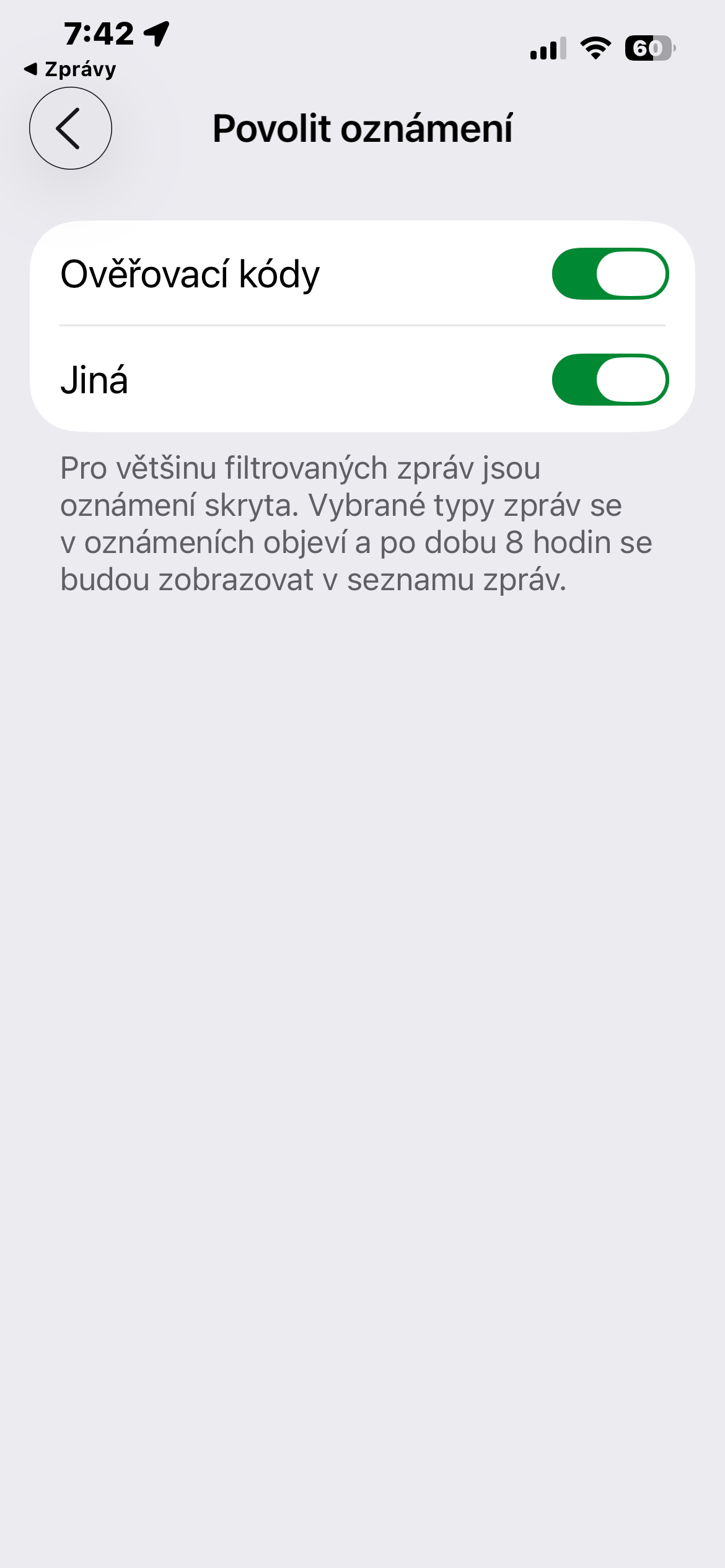This screenshot has height=1568, width=725.
Task: Disable the Jiná notifications switch
Action: point(610,380)
